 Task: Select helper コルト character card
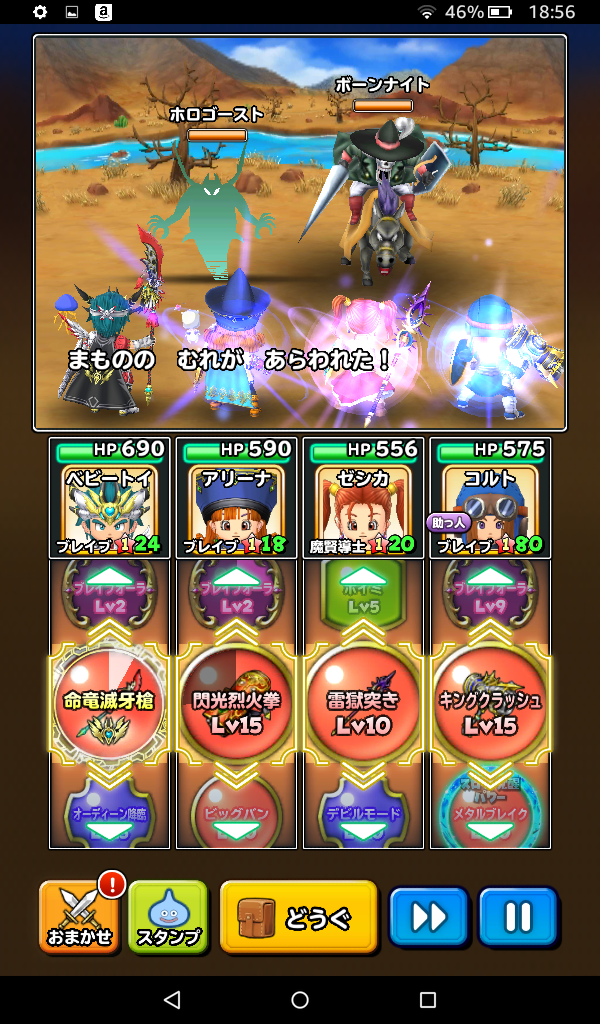490,498
